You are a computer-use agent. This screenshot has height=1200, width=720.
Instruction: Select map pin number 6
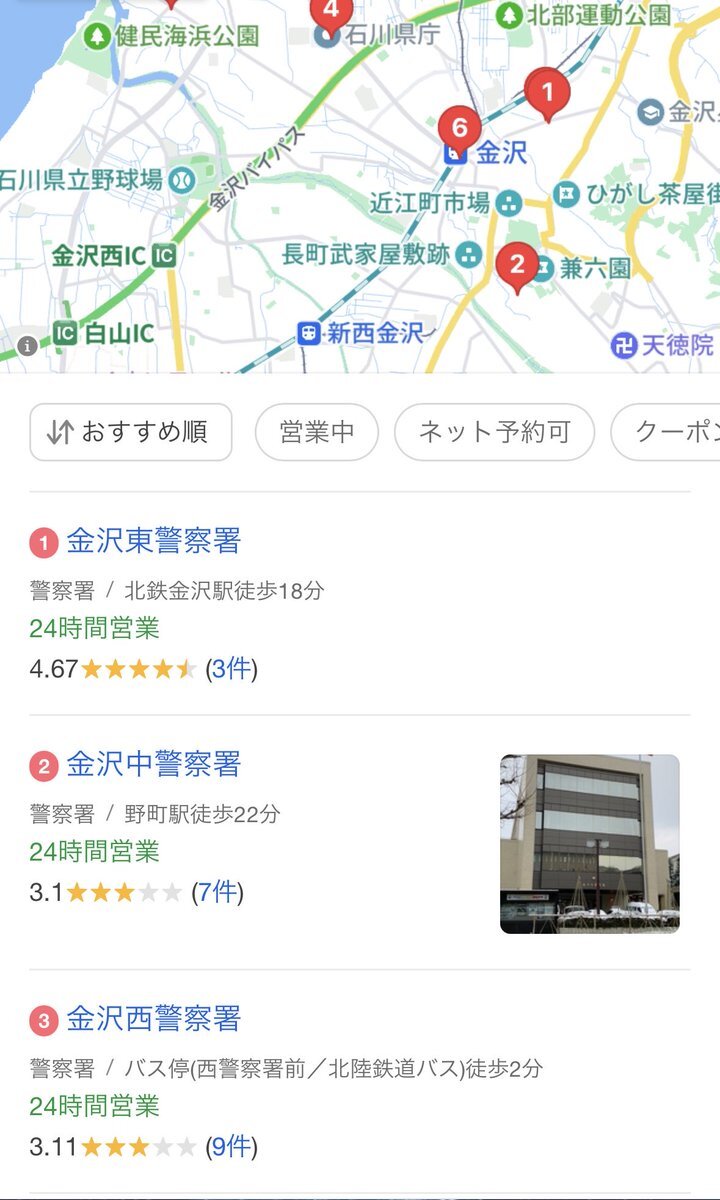coord(459,128)
